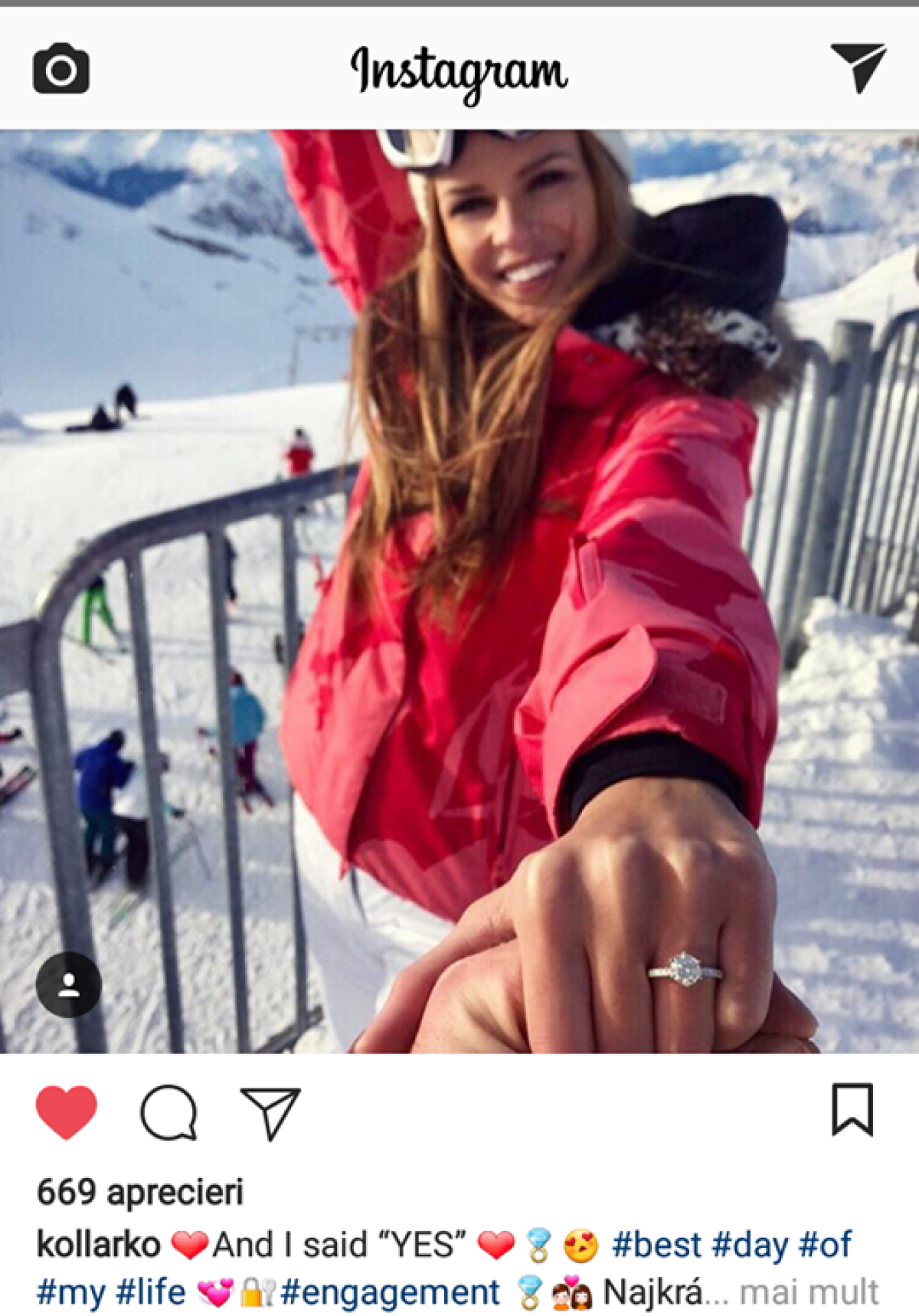The height and width of the screenshot is (1316, 919).
Task: Open kollarko's profile from caption
Action: (98, 1245)
